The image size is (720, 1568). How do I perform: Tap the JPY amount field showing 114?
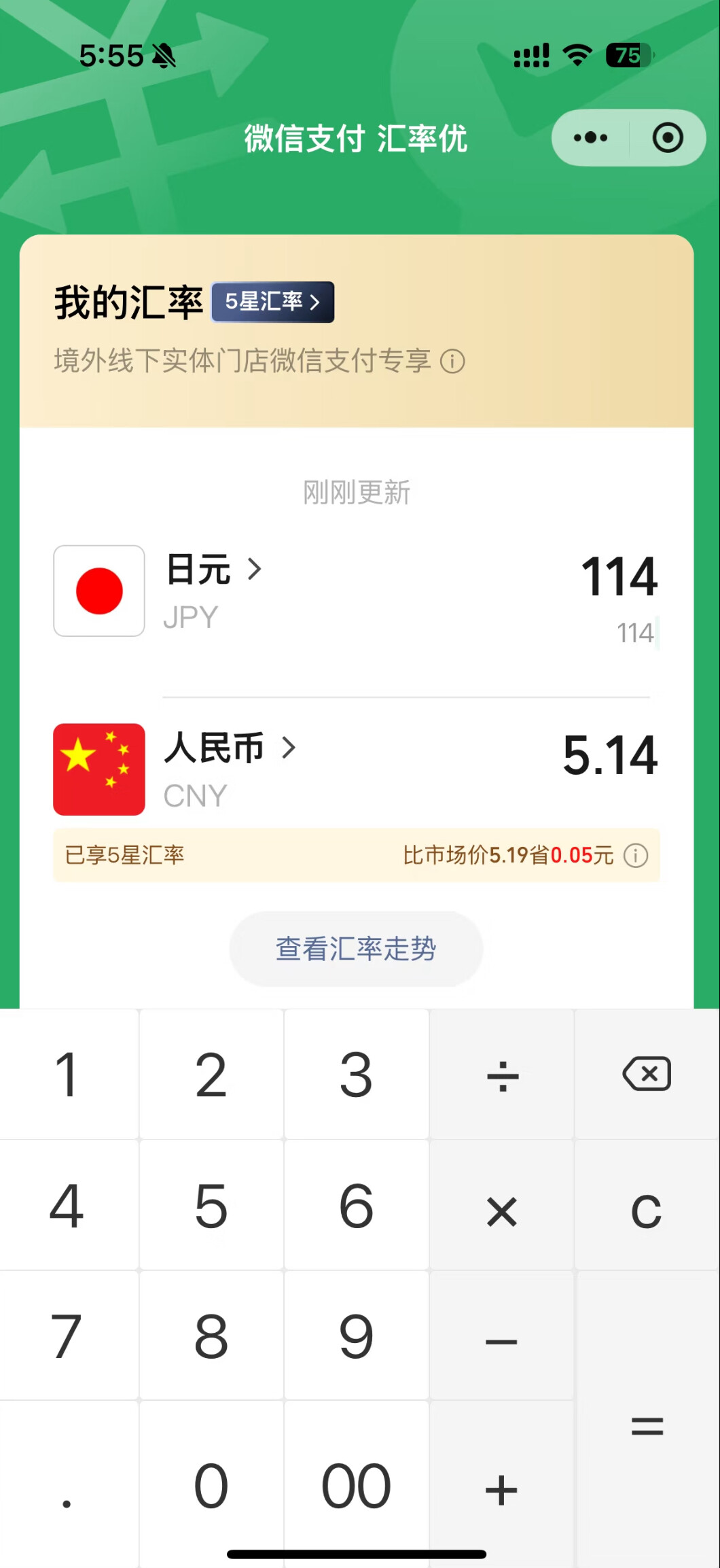[x=619, y=576]
